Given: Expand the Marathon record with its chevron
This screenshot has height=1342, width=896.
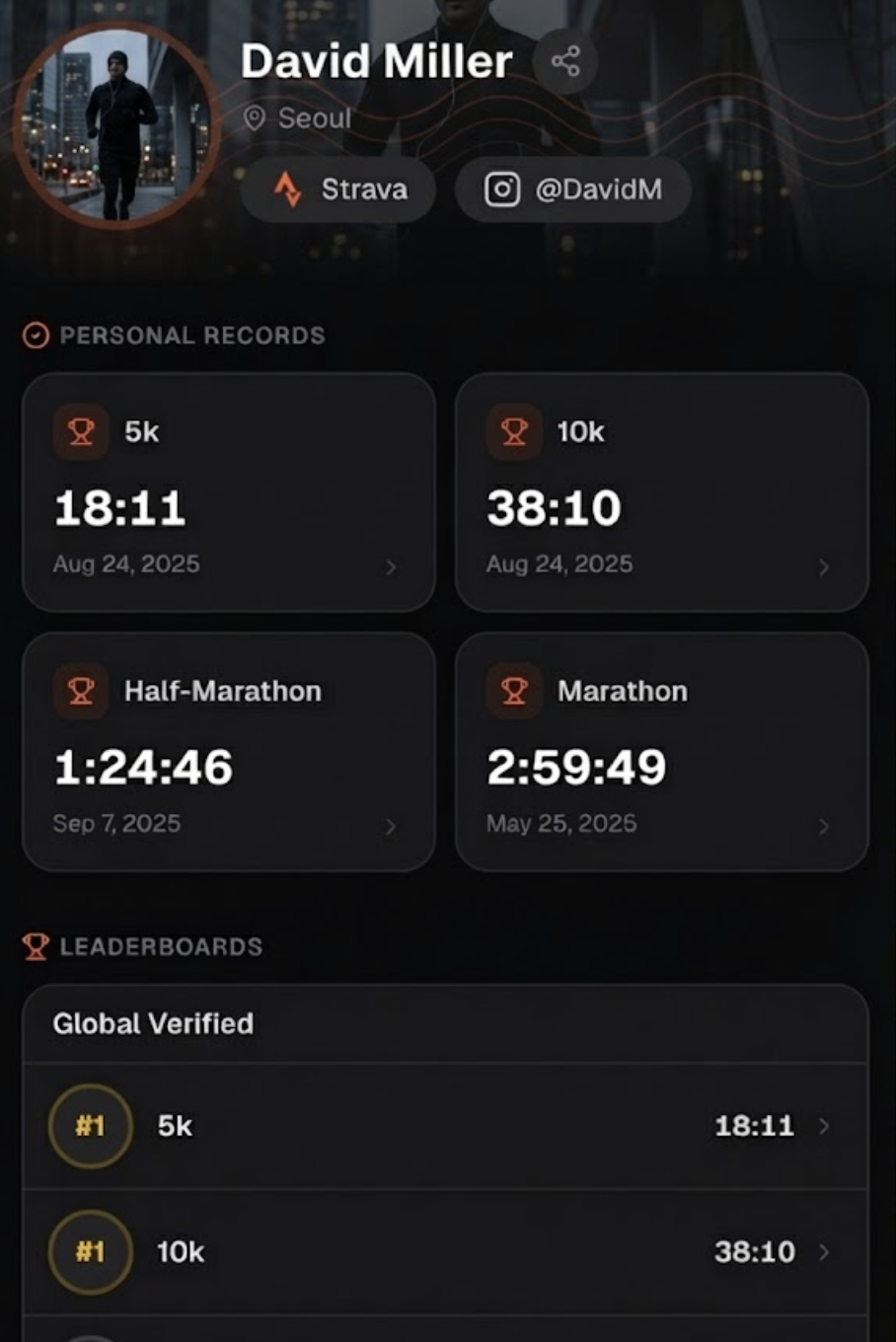Looking at the screenshot, I should pyautogui.click(x=826, y=827).
